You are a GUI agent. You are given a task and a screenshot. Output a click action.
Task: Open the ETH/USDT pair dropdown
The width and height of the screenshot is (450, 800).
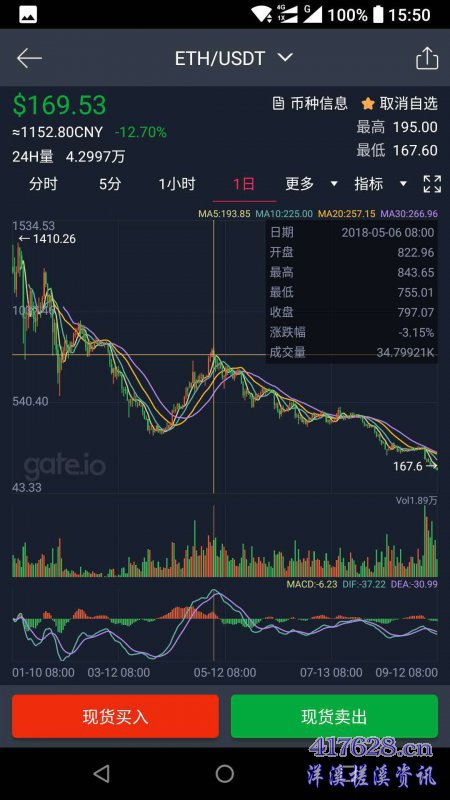click(x=234, y=58)
